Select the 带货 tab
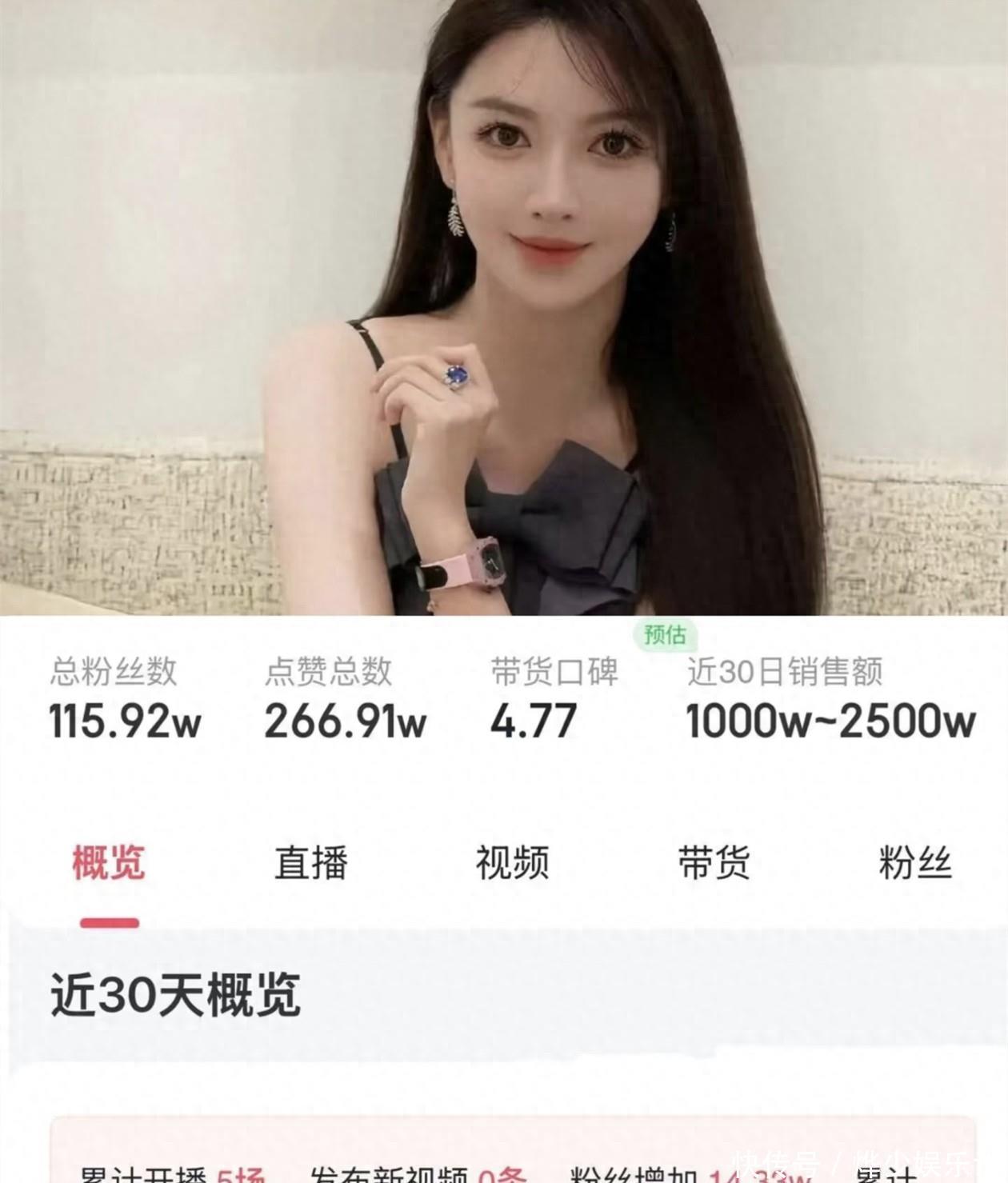 coord(714,863)
